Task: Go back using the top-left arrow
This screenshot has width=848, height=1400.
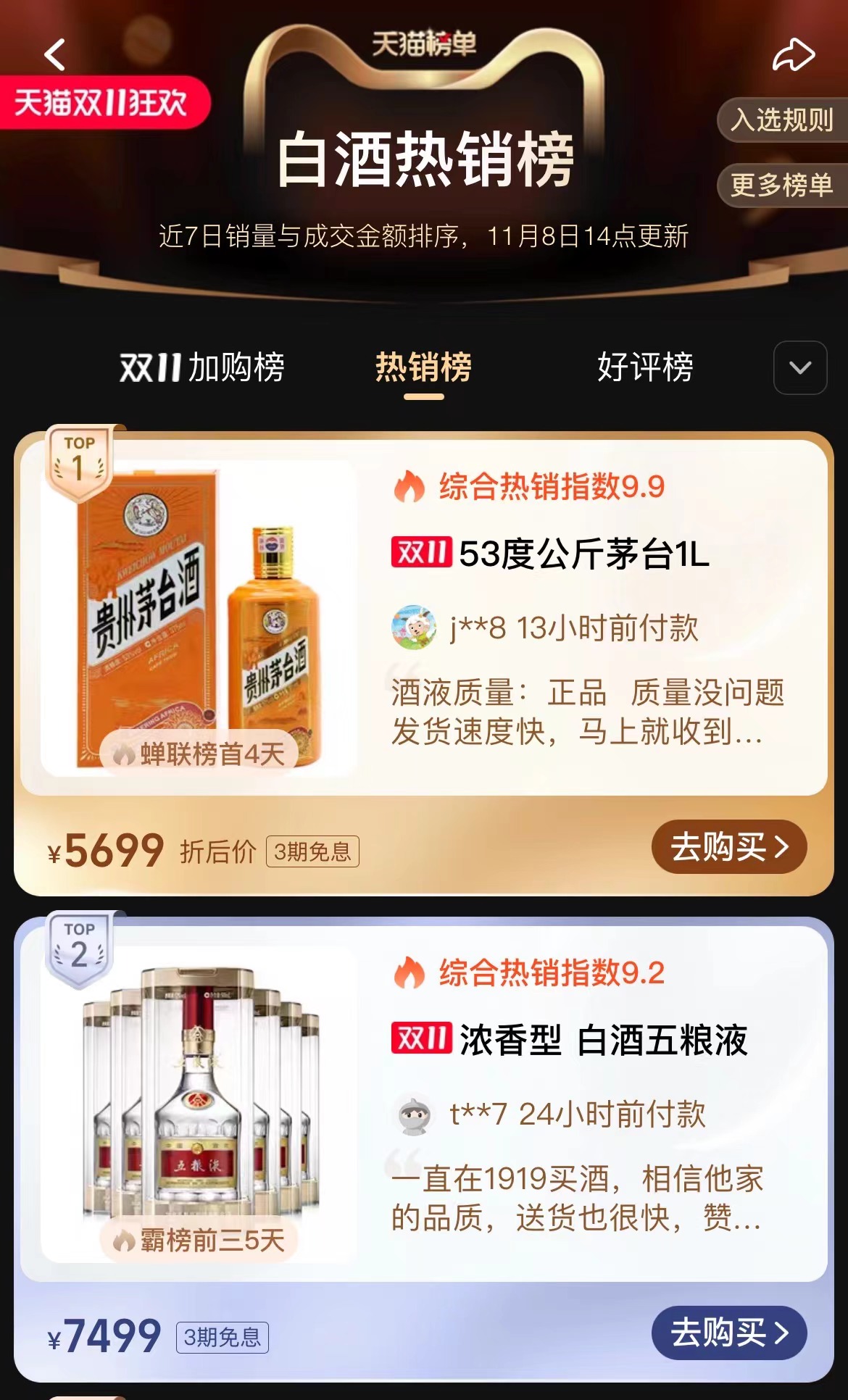Action: 55,54
